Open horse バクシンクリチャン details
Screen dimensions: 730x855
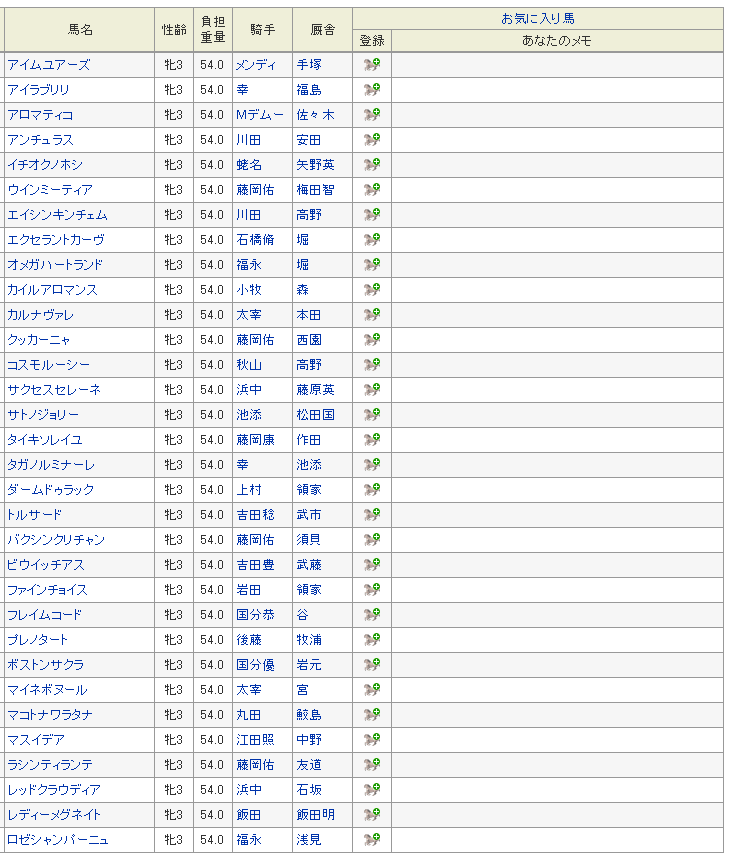pyautogui.click(x=56, y=540)
